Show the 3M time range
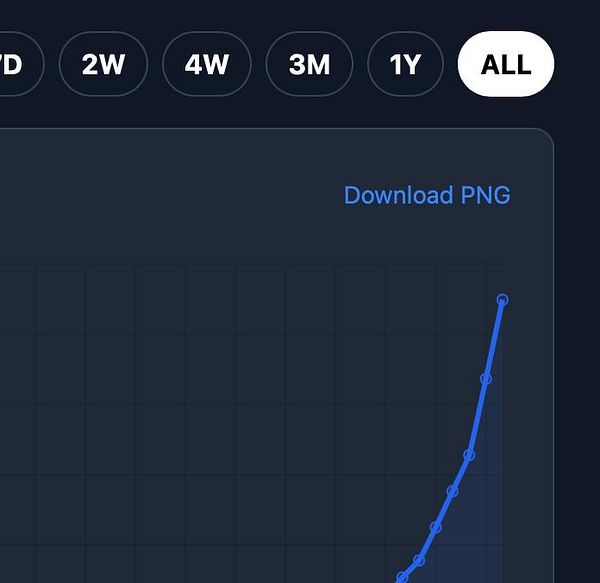 (x=309, y=65)
